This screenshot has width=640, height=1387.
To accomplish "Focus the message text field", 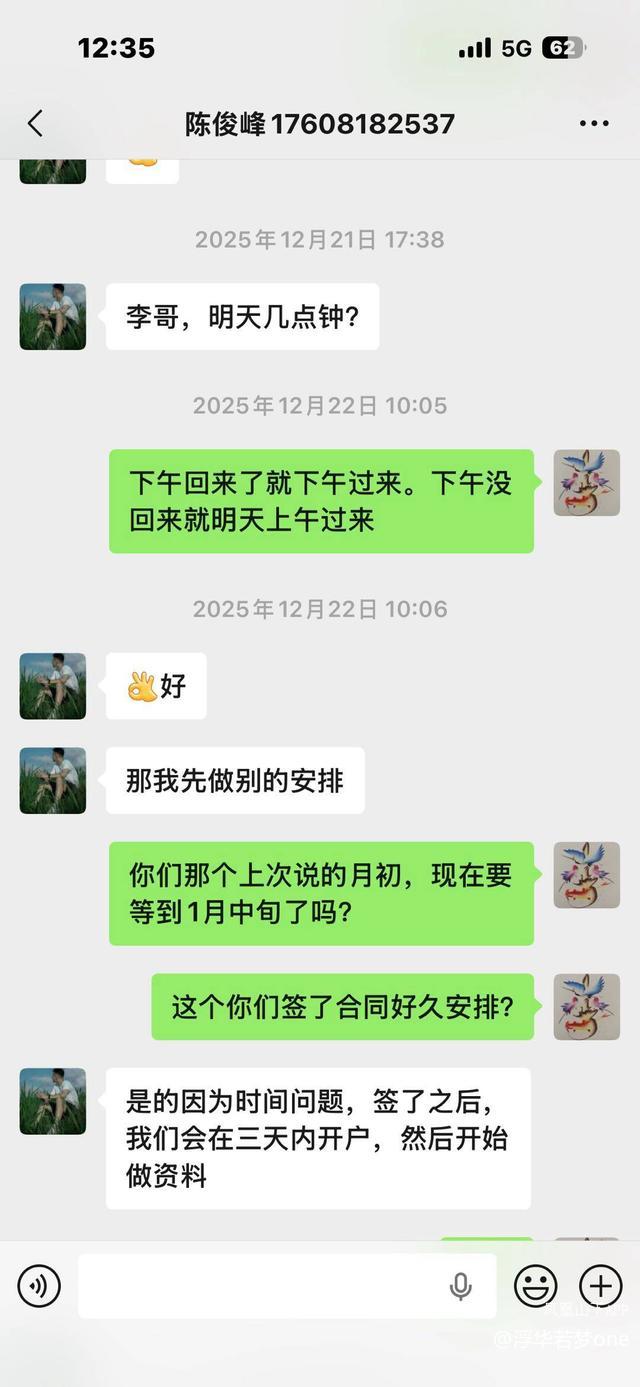I will (260, 1285).
